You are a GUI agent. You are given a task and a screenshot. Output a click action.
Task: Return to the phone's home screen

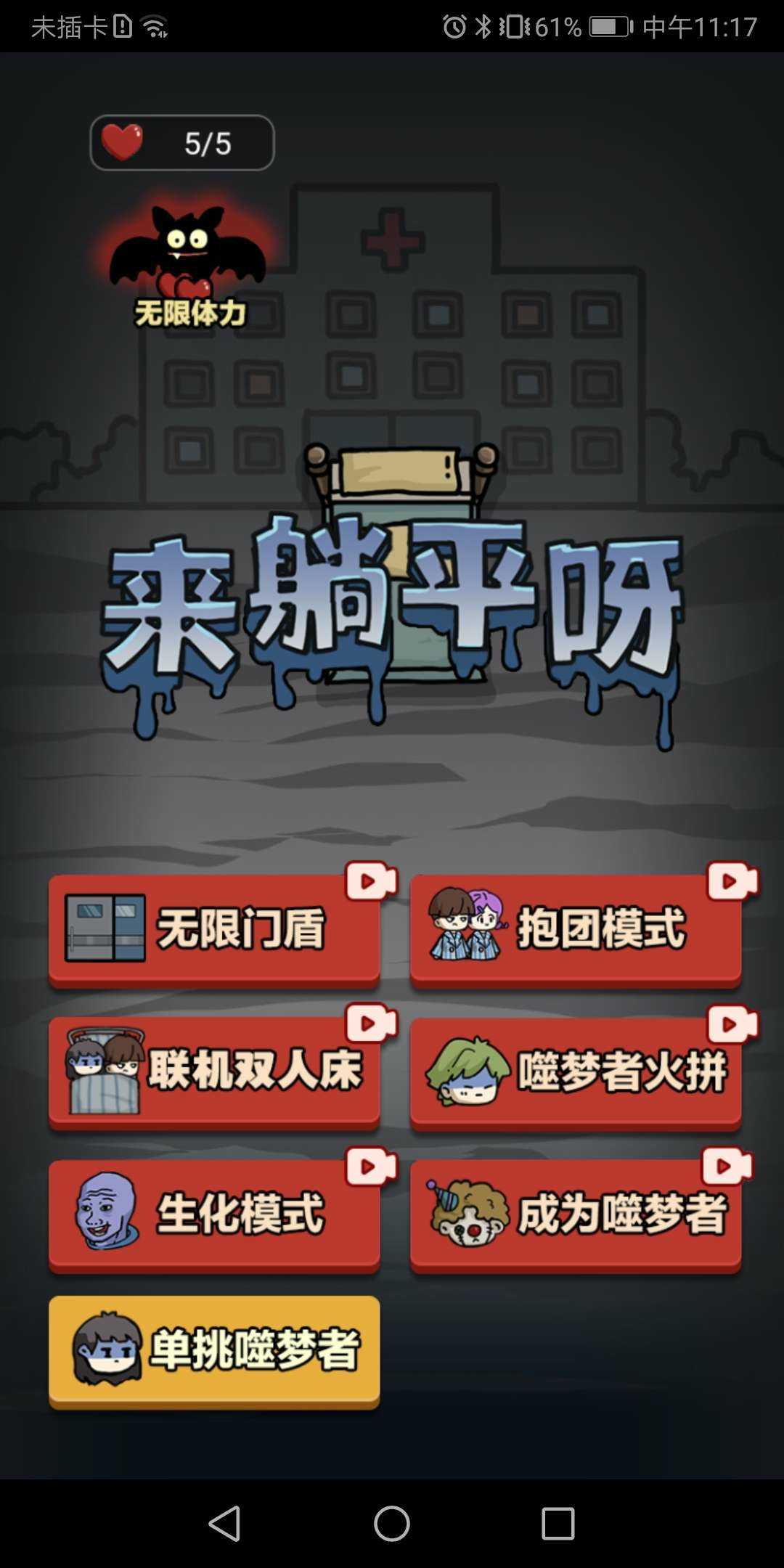[x=392, y=1523]
